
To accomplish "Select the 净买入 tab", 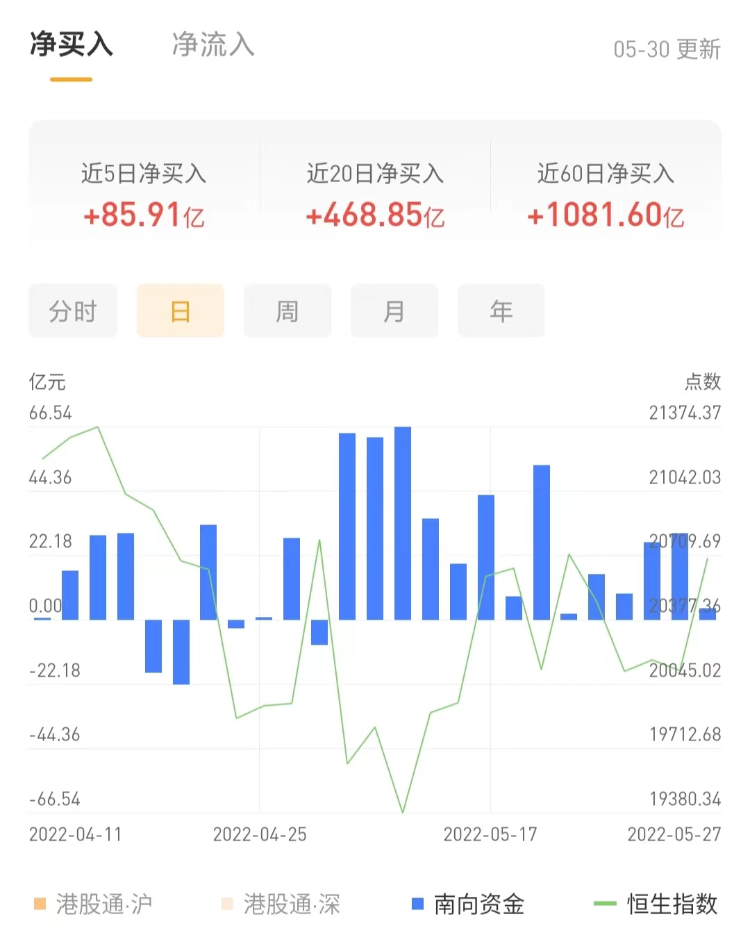I will pos(71,45).
